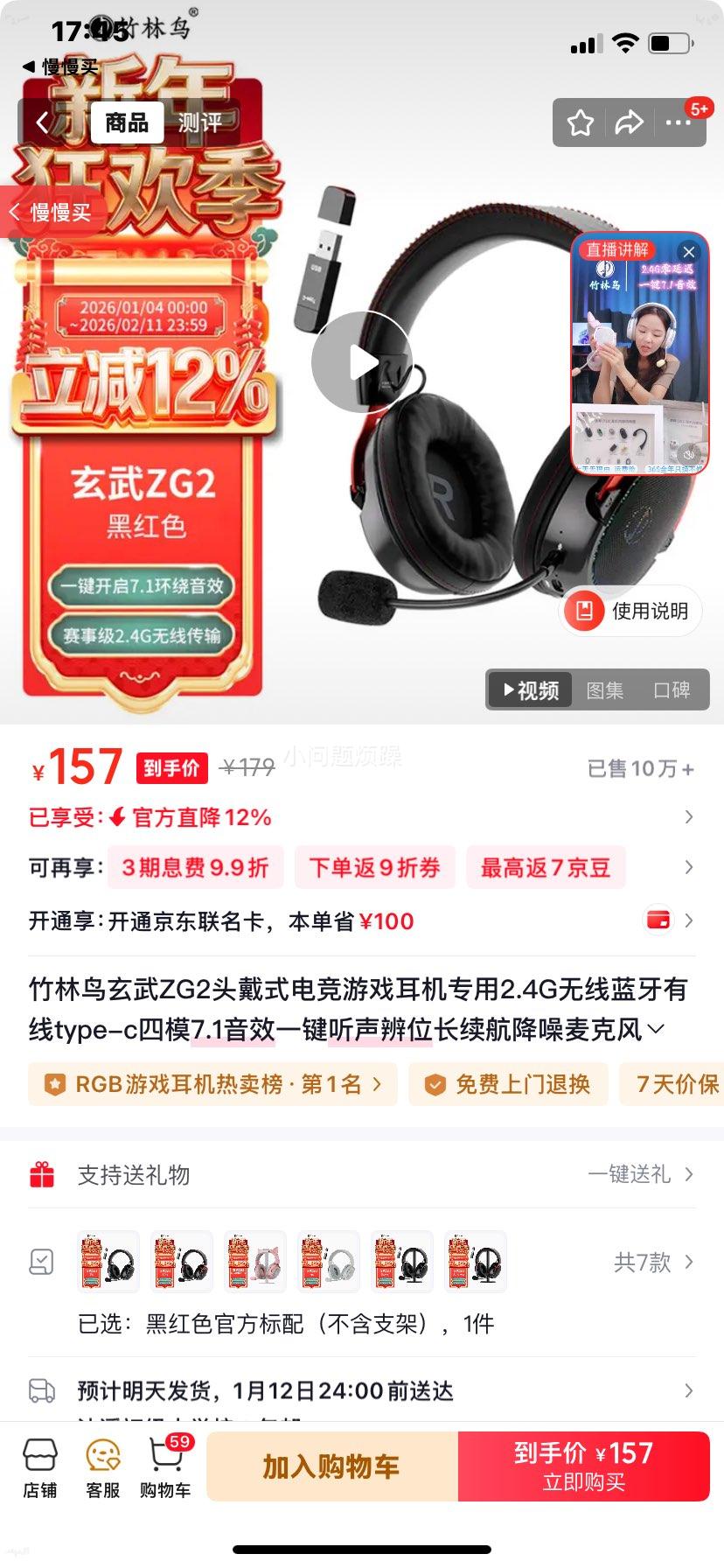Expand the 官方直降12% discount details
Viewport: 724px width, 1568px height.
(690, 816)
